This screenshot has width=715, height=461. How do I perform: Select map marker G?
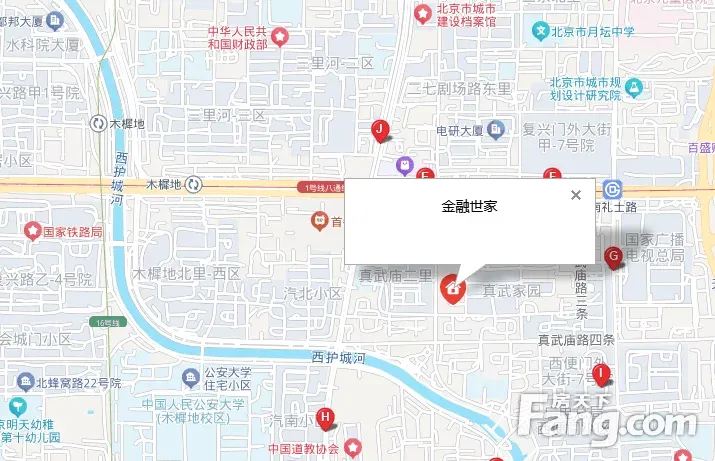click(614, 256)
